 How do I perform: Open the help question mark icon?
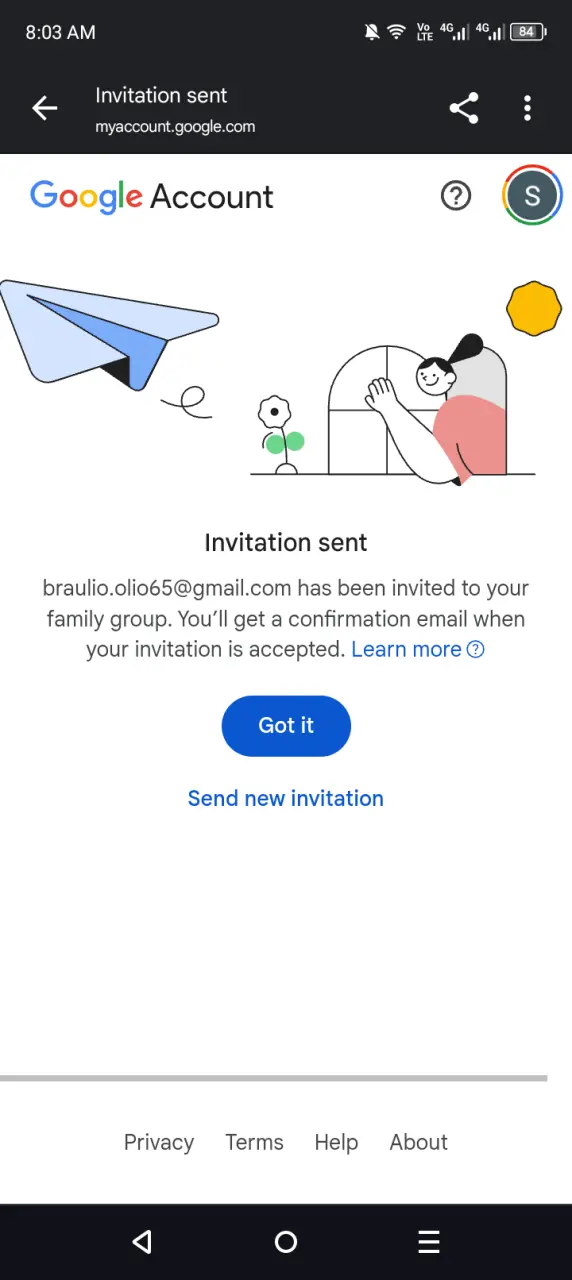tap(456, 196)
